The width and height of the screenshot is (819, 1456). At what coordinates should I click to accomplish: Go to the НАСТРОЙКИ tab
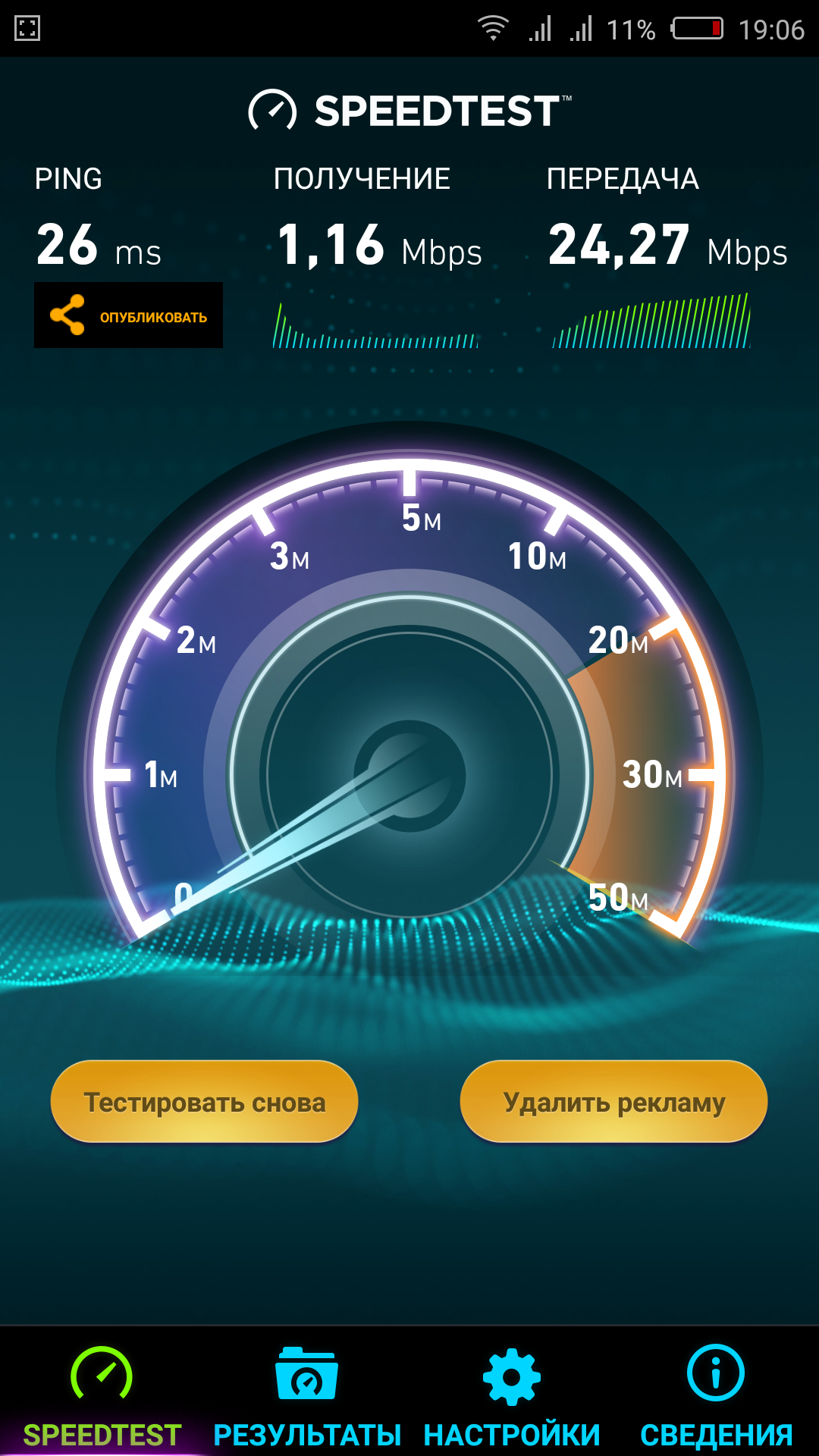(512, 1397)
